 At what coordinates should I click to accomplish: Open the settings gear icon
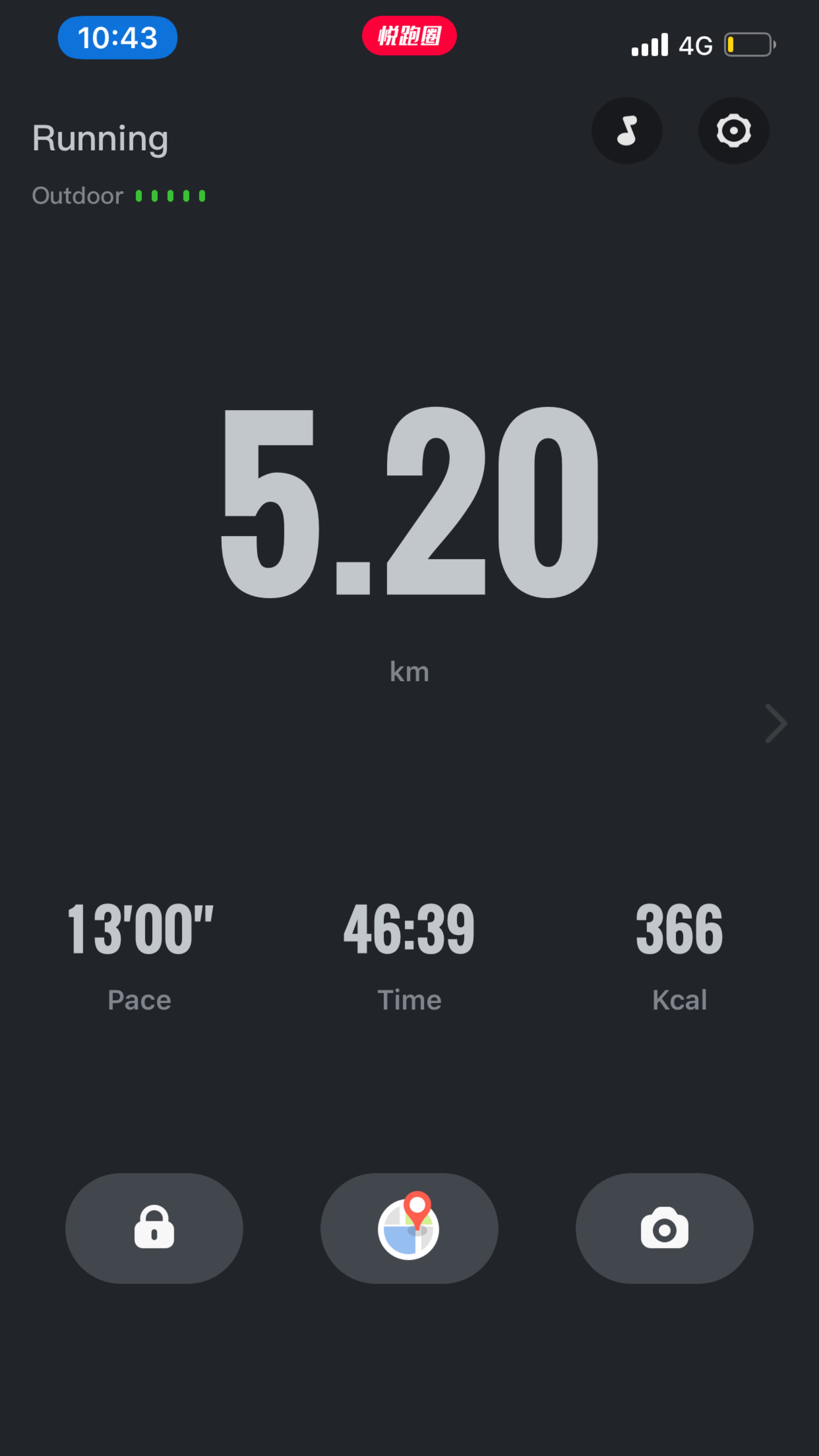coord(734,130)
